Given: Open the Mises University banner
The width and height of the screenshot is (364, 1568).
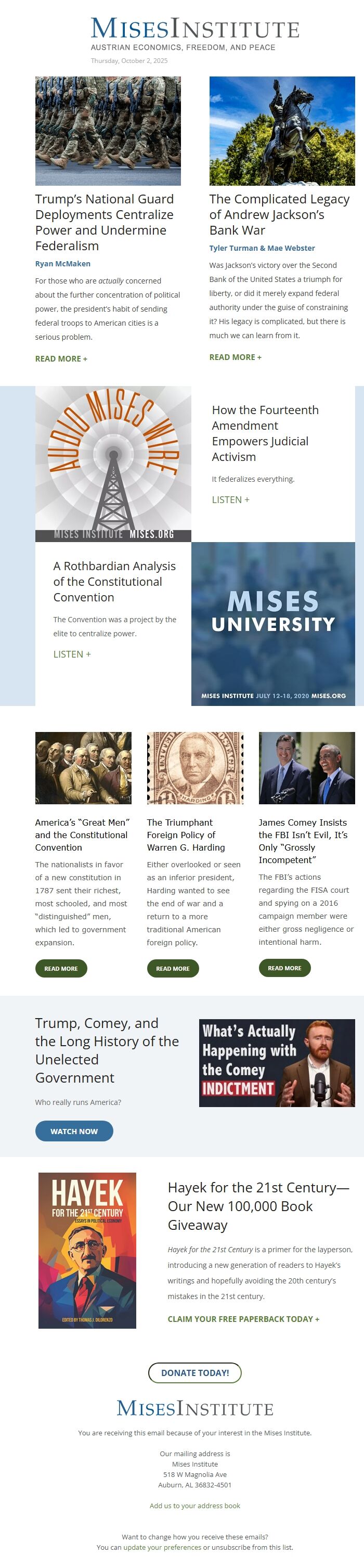Looking at the screenshot, I should pyautogui.click(x=272, y=624).
